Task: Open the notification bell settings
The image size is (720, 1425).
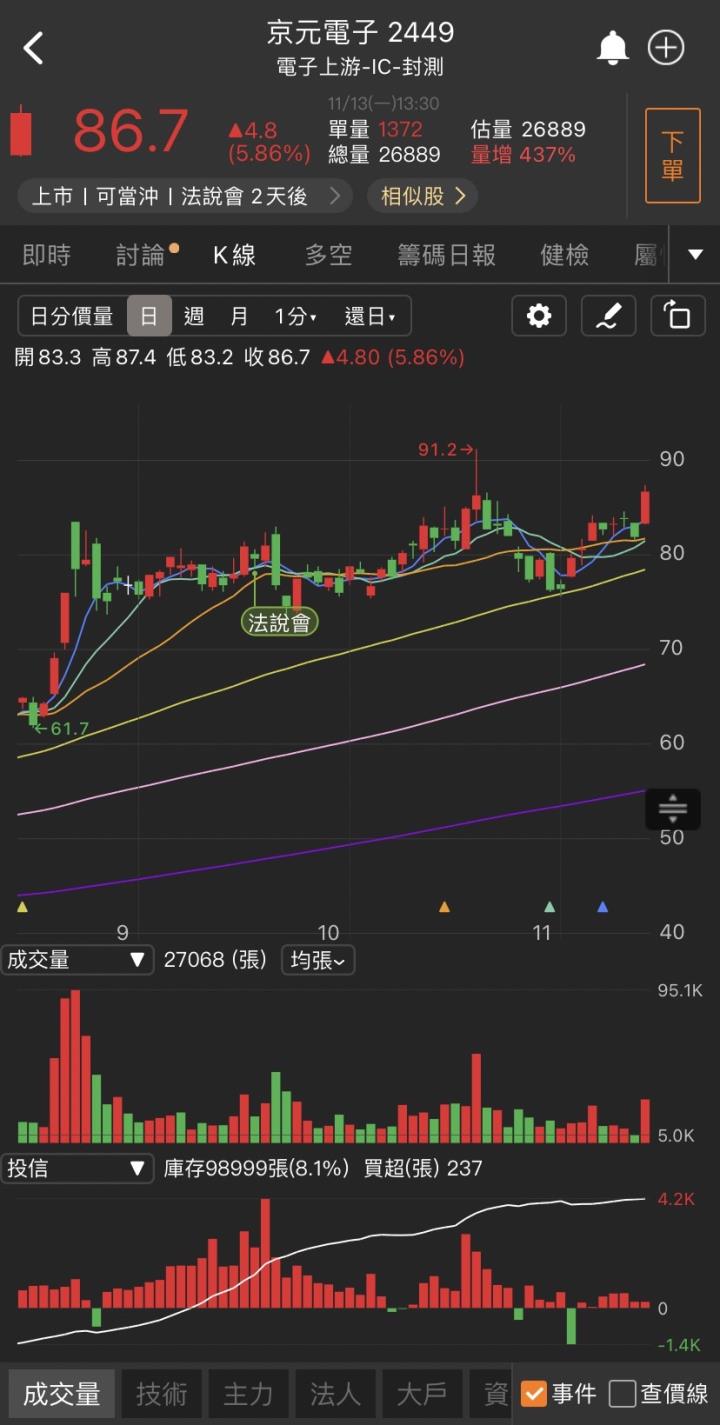Action: (613, 47)
